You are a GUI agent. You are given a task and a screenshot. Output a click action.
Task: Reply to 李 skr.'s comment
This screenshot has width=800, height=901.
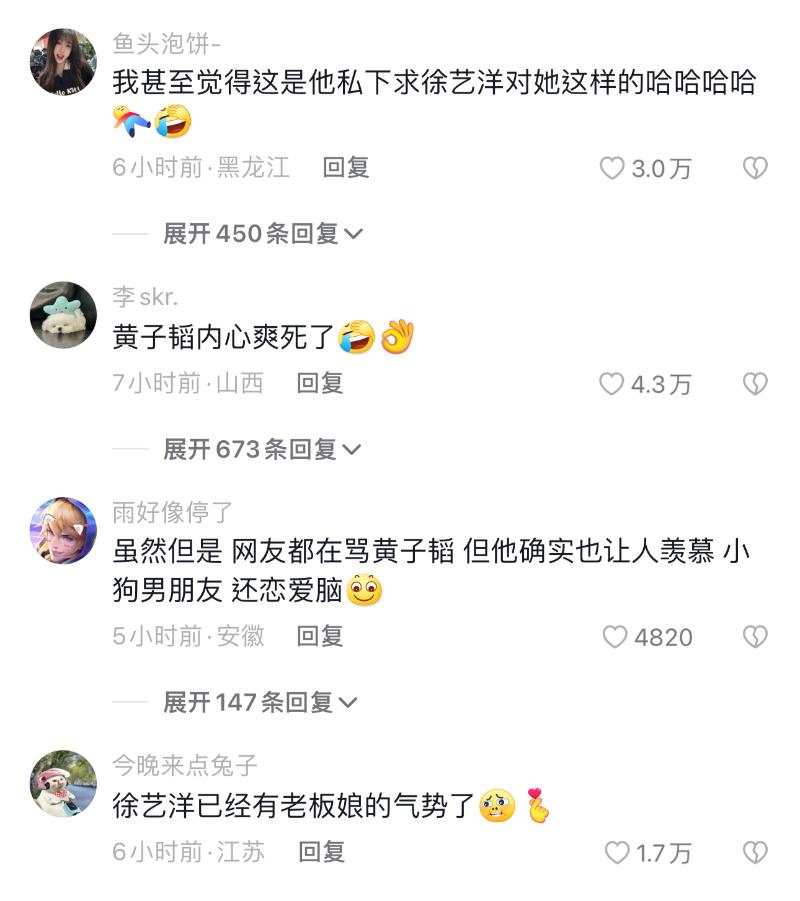point(320,383)
